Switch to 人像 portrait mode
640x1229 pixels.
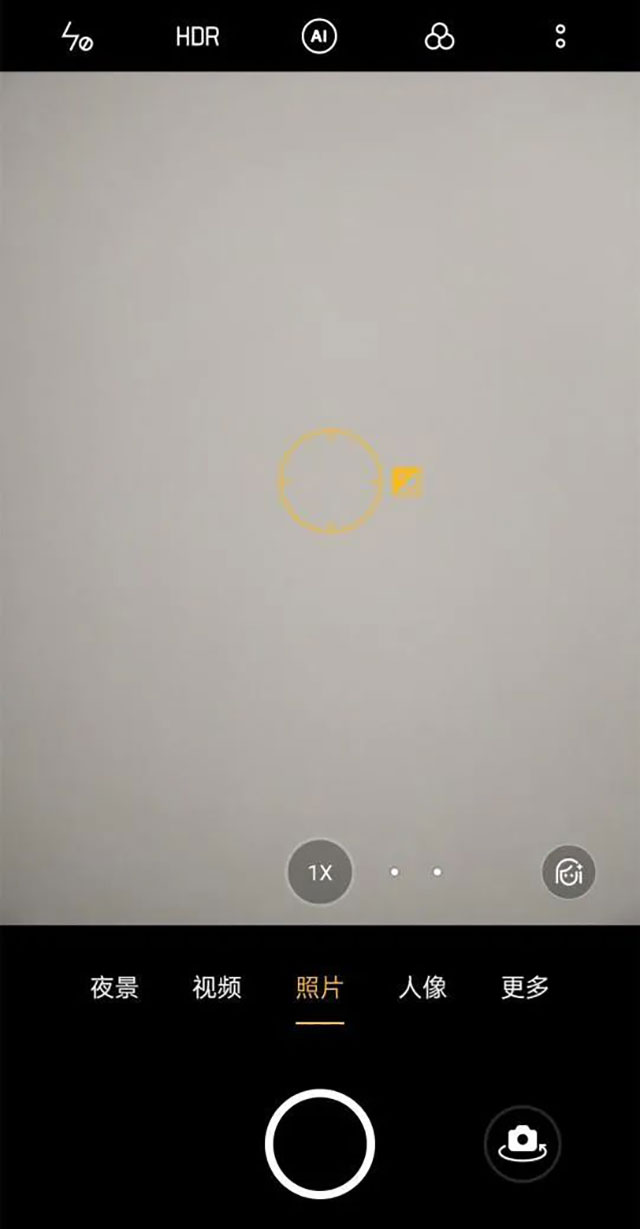point(422,988)
